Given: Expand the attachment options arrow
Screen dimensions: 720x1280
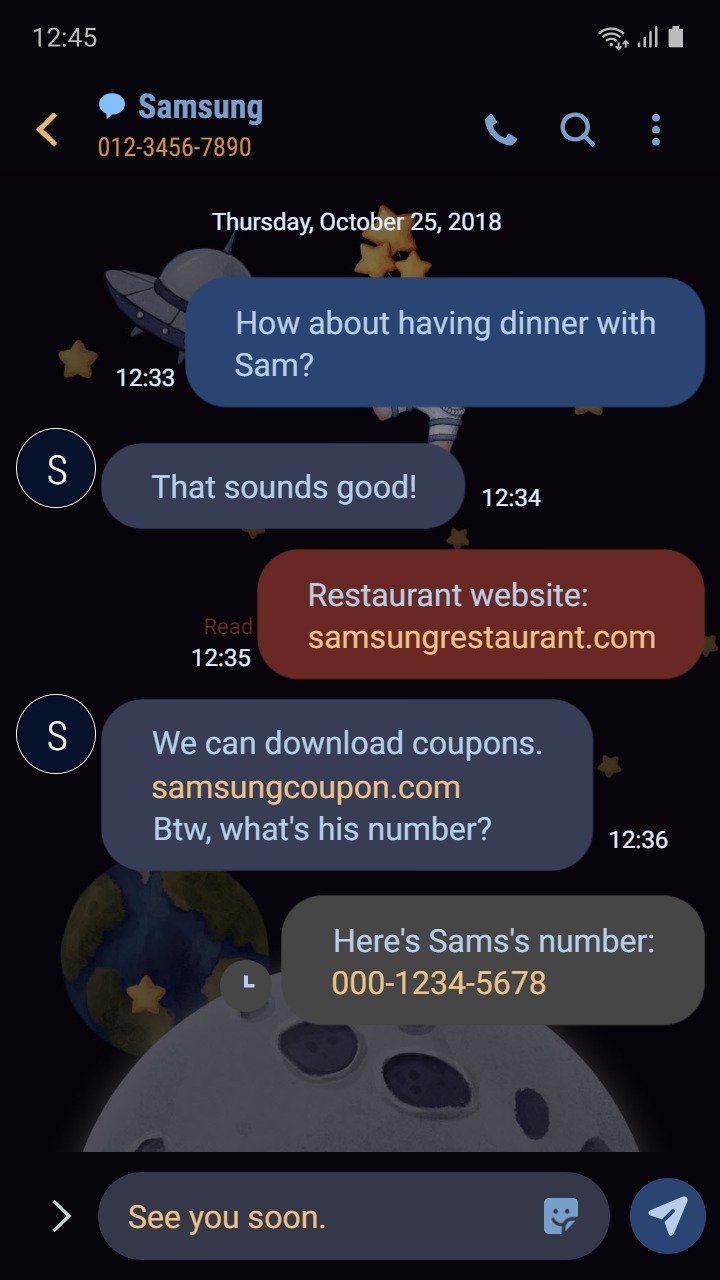Looking at the screenshot, I should pyautogui.click(x=61, y=1216).
